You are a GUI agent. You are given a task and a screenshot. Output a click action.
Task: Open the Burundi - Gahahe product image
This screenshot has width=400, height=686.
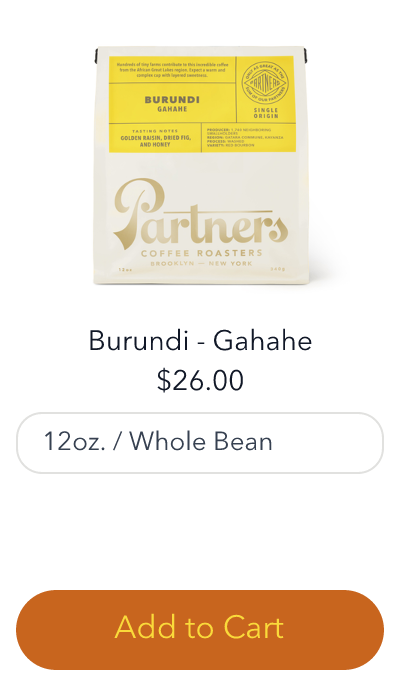point(201,165)
